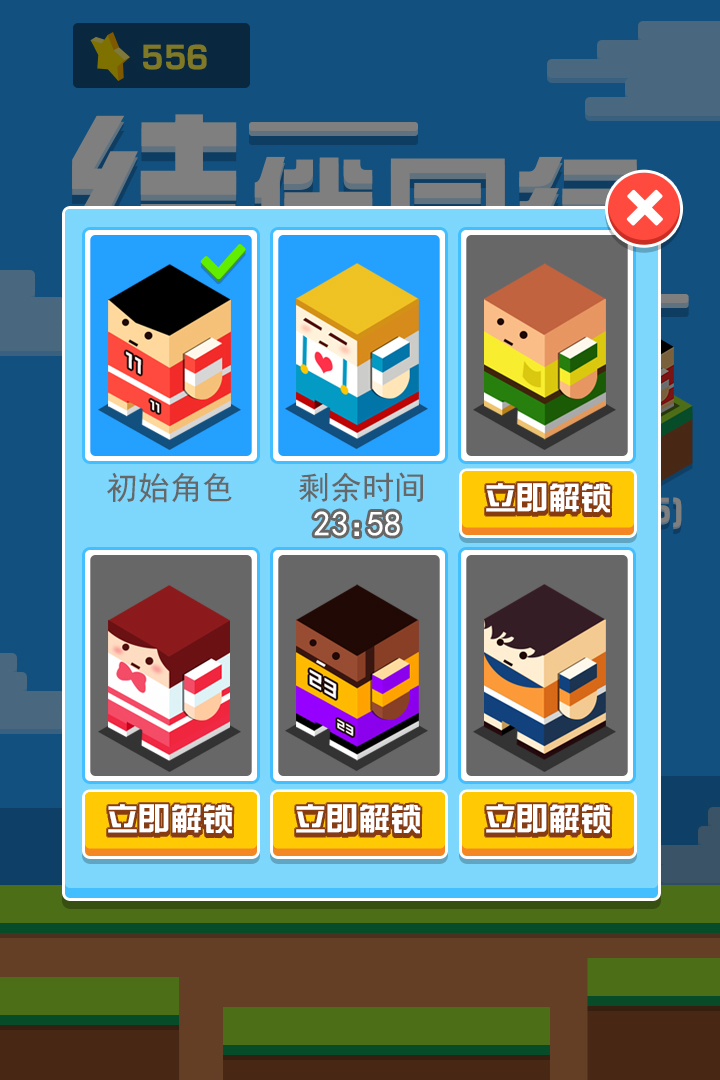Tap the locked red-haired girl character card

click(170, 666)
